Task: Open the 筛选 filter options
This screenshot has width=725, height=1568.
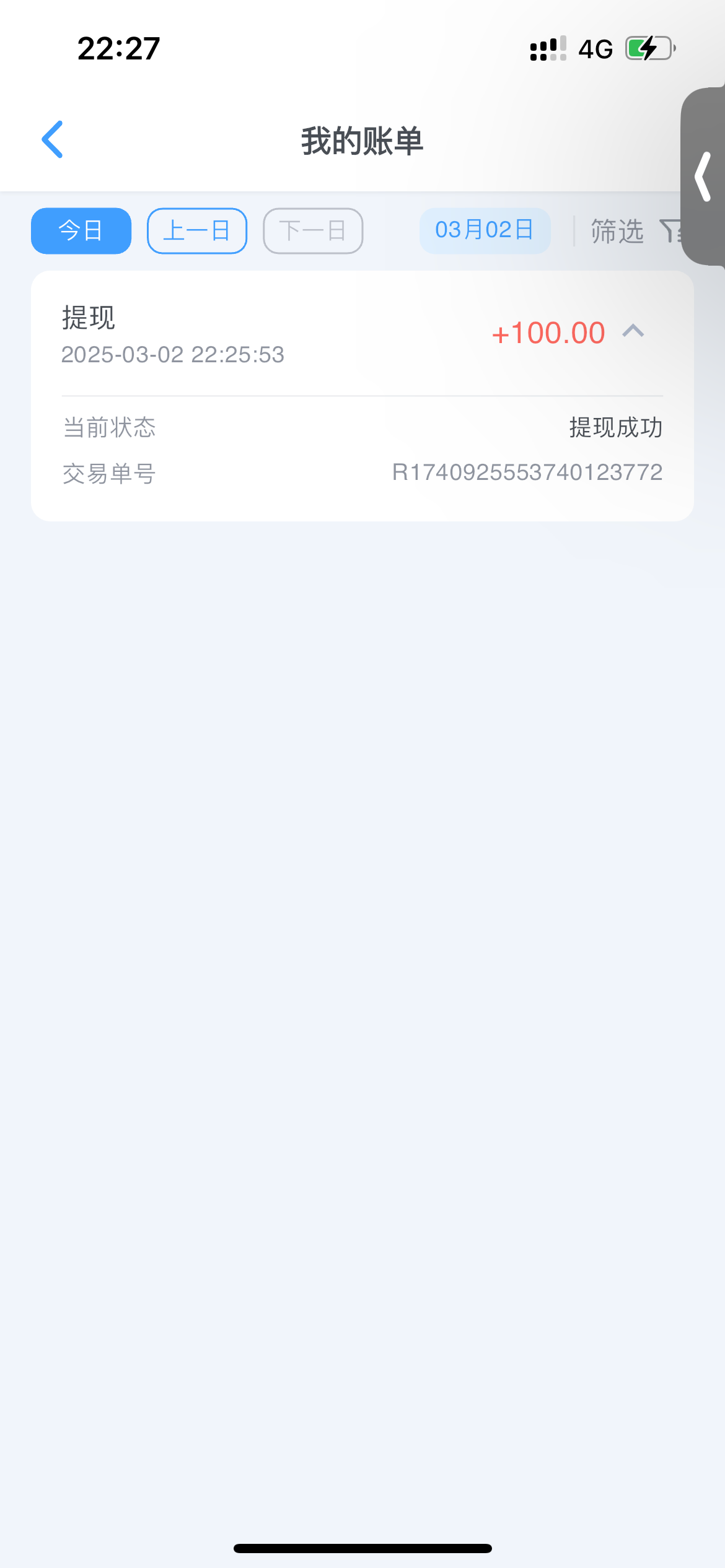Action: click(626, 232)
